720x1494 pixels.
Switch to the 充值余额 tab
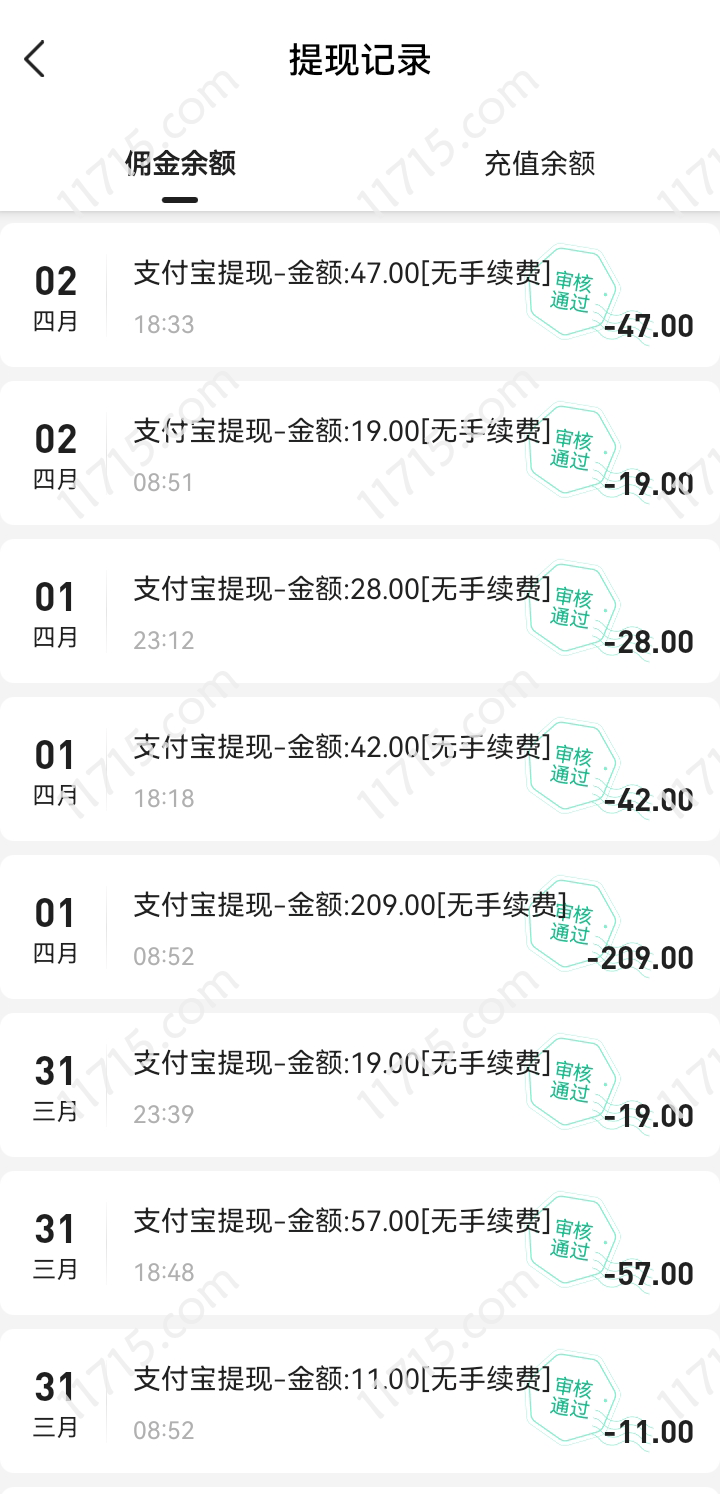click(x=540, y=163)
